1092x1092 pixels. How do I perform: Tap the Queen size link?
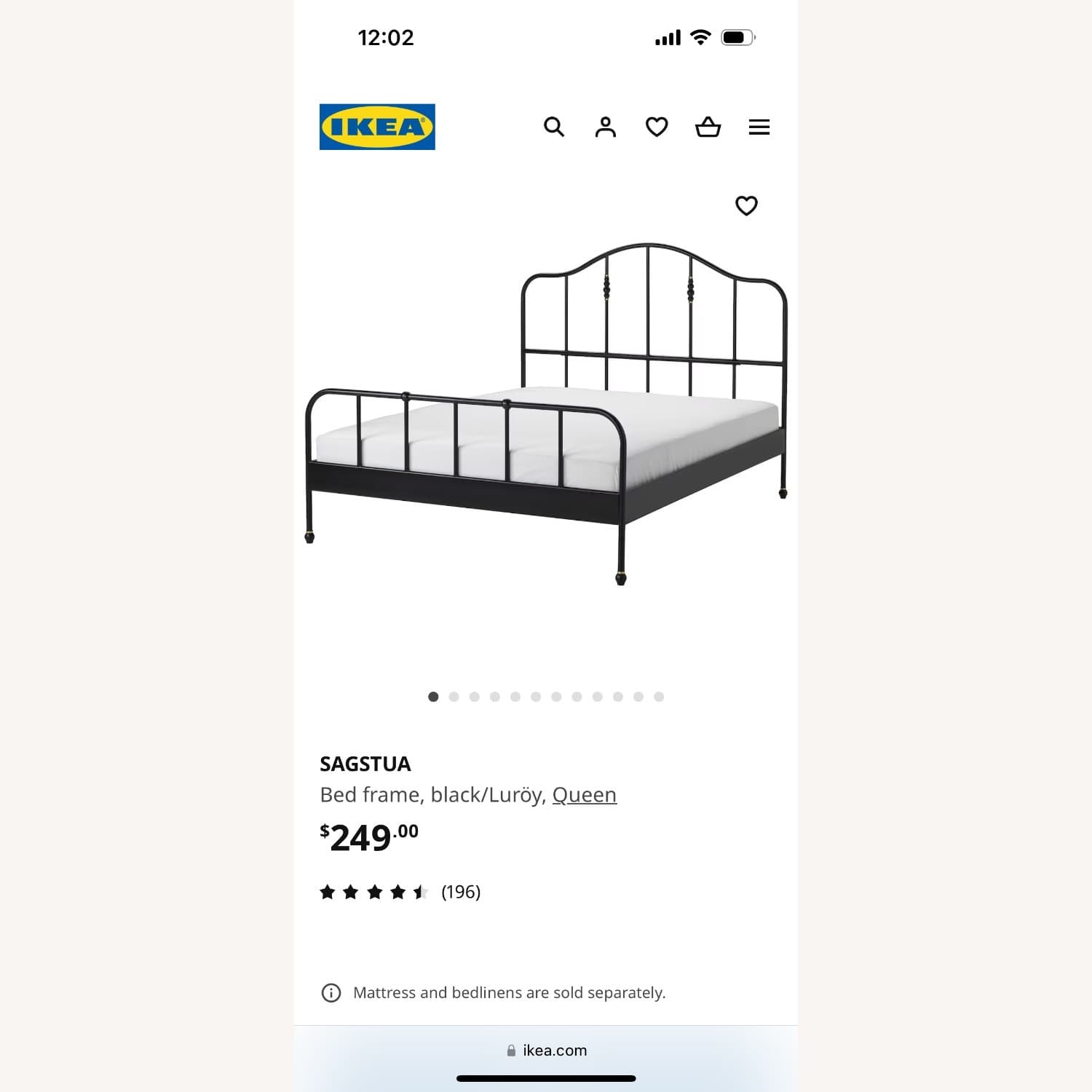coord(584,795)
